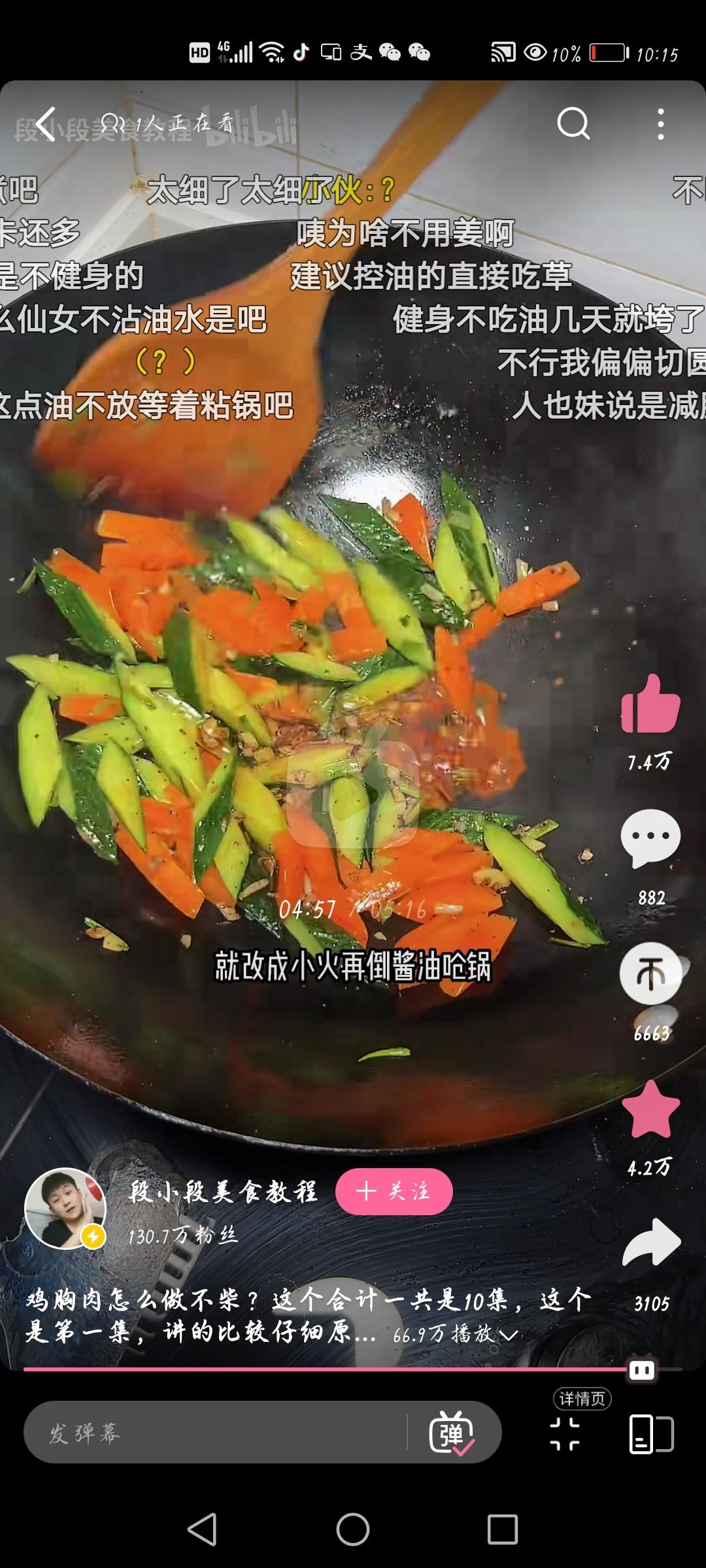
Task: Share this video via the arrow
Action: point(651,1243)
